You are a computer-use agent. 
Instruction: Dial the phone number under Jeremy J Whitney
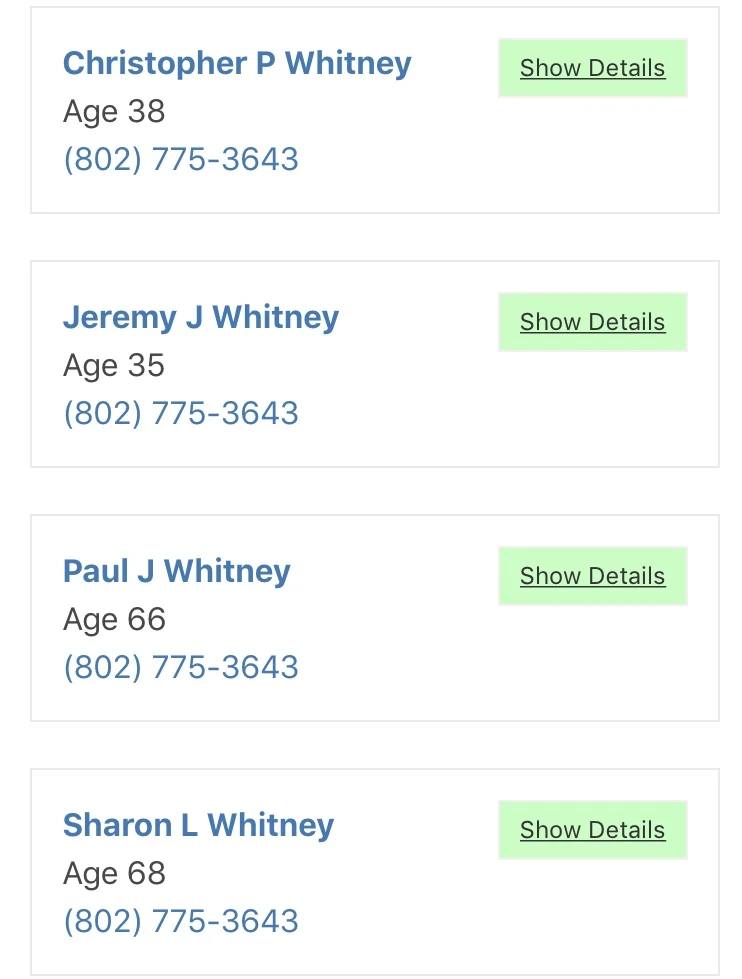181,413
